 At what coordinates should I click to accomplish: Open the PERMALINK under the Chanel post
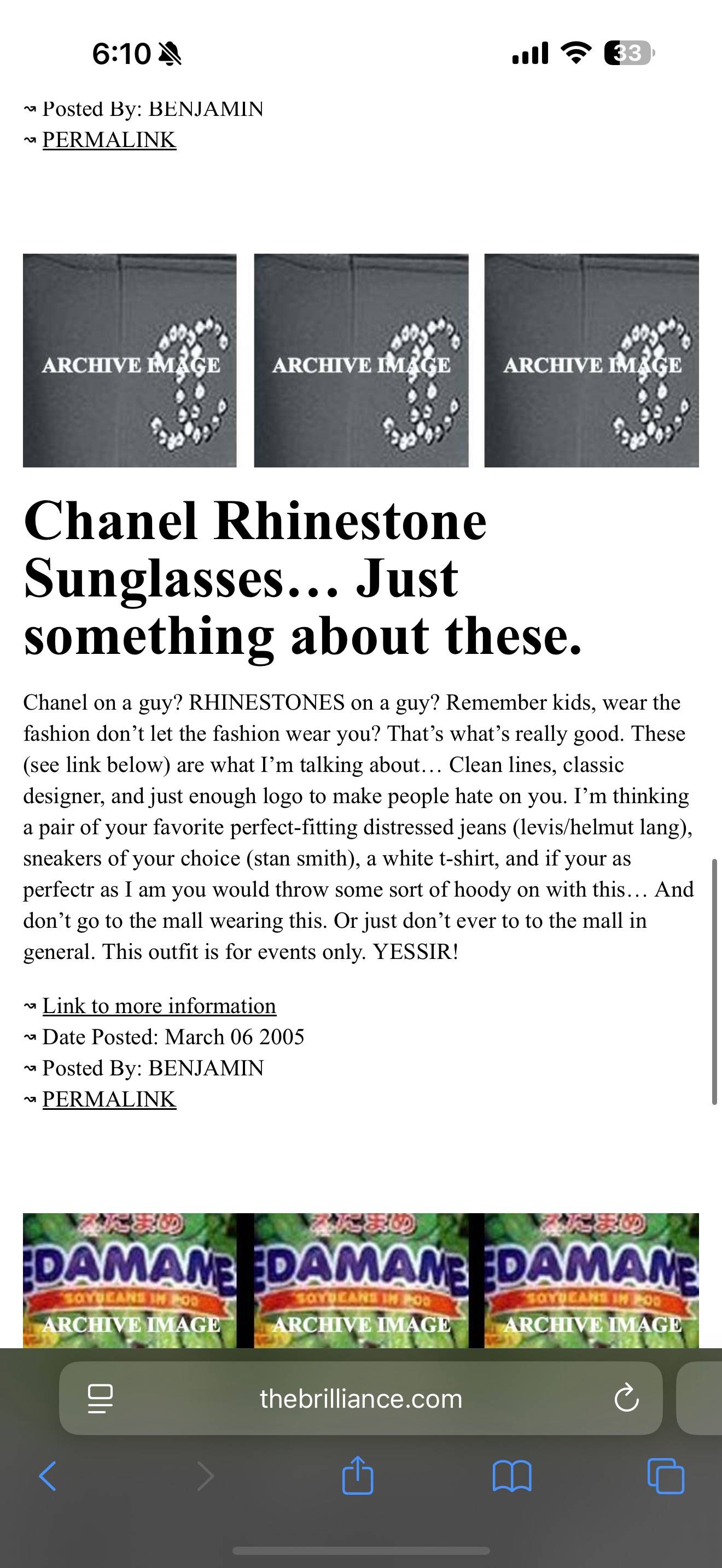pyautogui.click(x=109, y=1099)
